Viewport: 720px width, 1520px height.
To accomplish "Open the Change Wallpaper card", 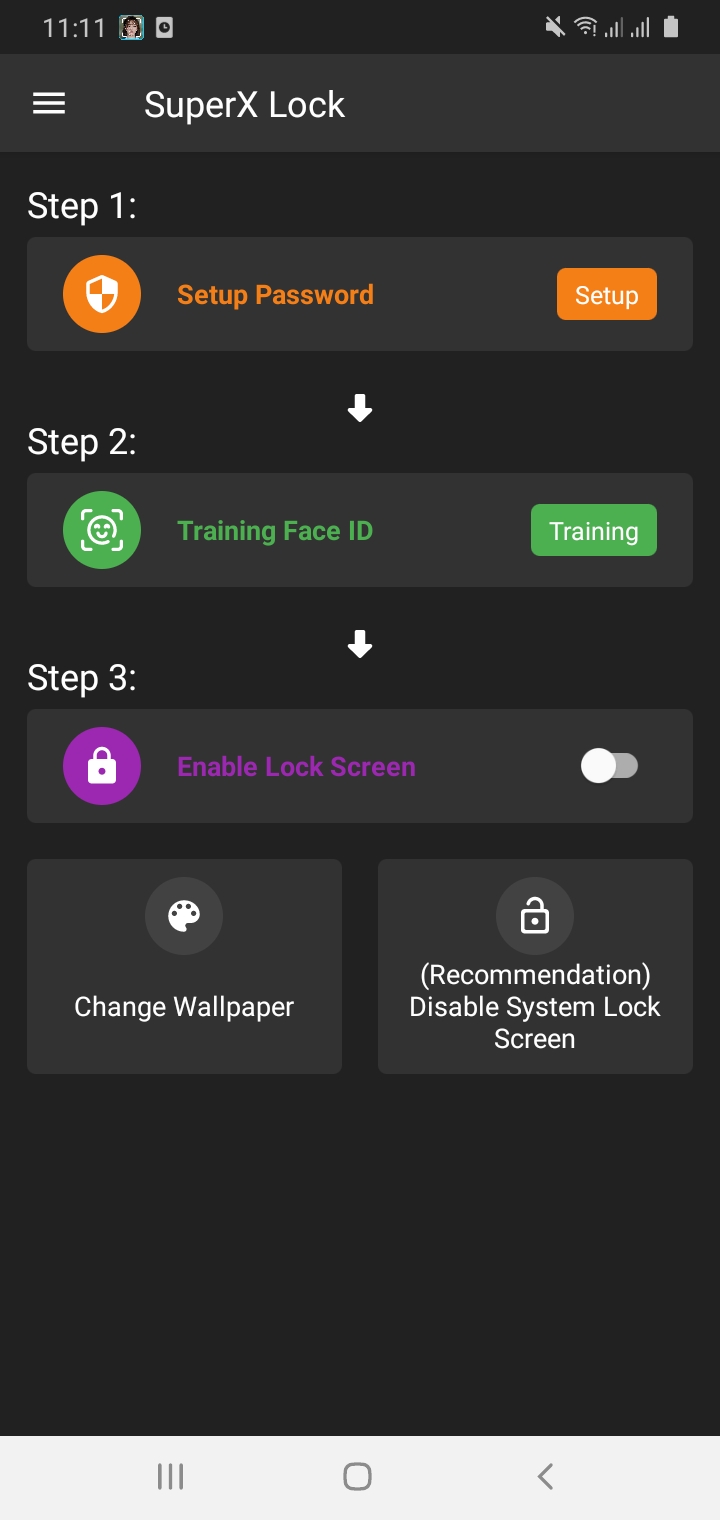I will [x=184, y=966].
